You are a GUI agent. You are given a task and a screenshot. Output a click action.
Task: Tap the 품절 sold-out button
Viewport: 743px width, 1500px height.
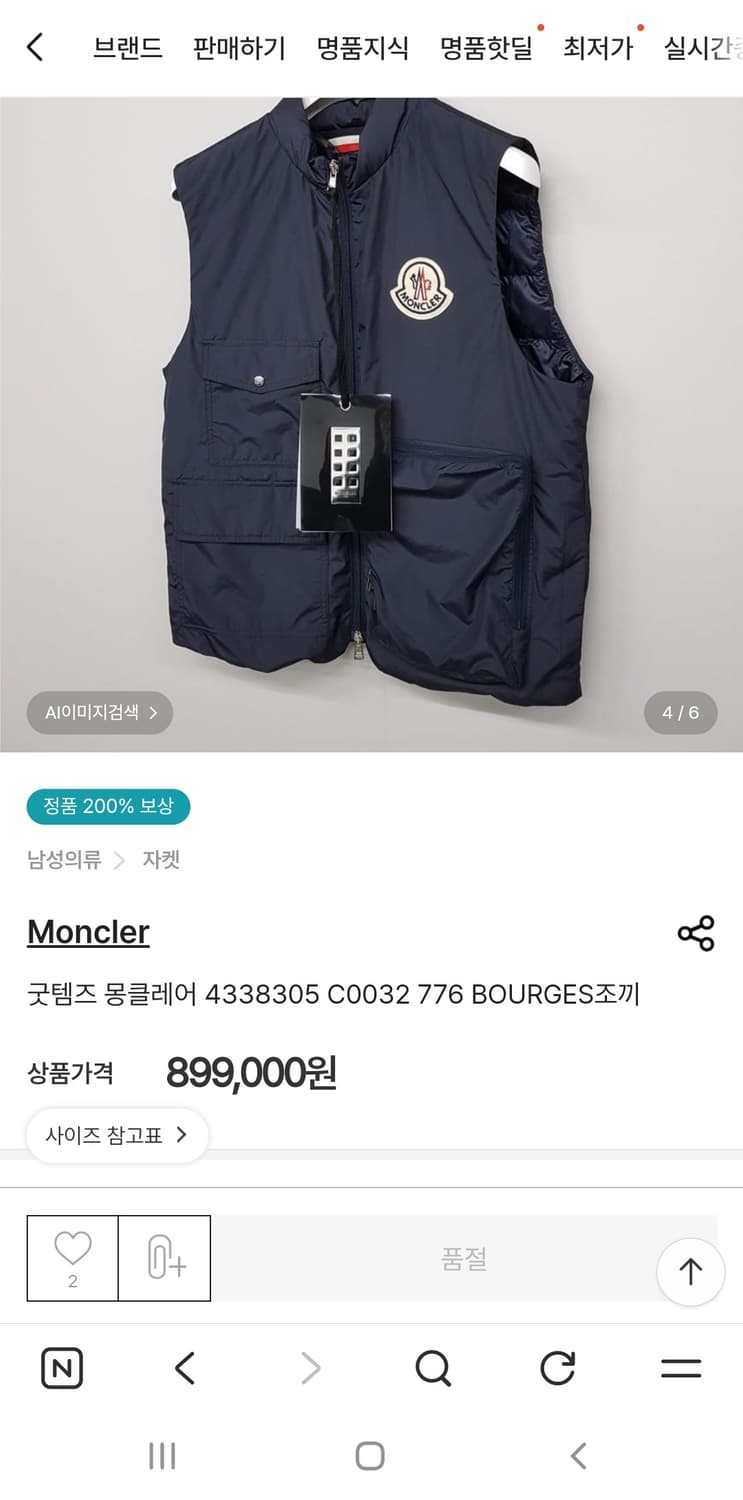coord(464,1258)
